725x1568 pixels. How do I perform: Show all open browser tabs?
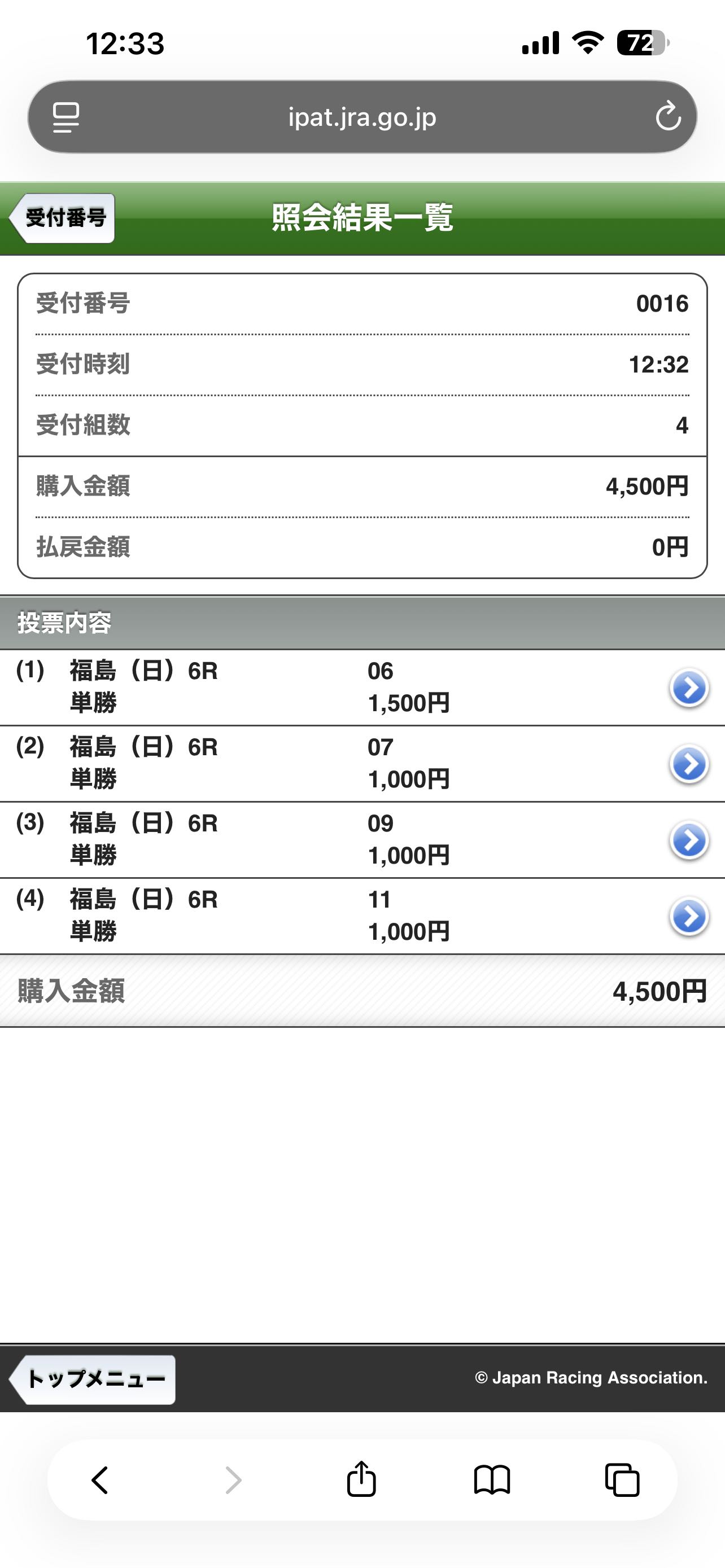pos(622,1480)
